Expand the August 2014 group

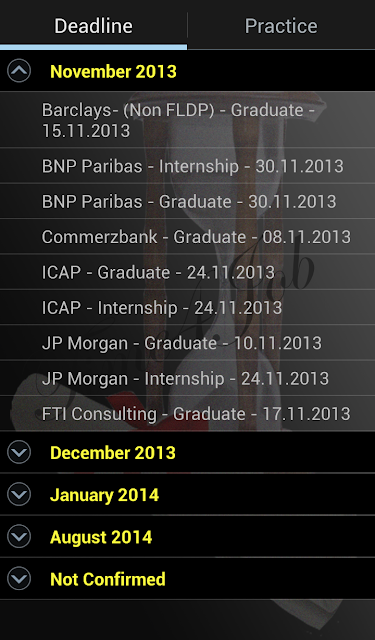pos(187,537)
